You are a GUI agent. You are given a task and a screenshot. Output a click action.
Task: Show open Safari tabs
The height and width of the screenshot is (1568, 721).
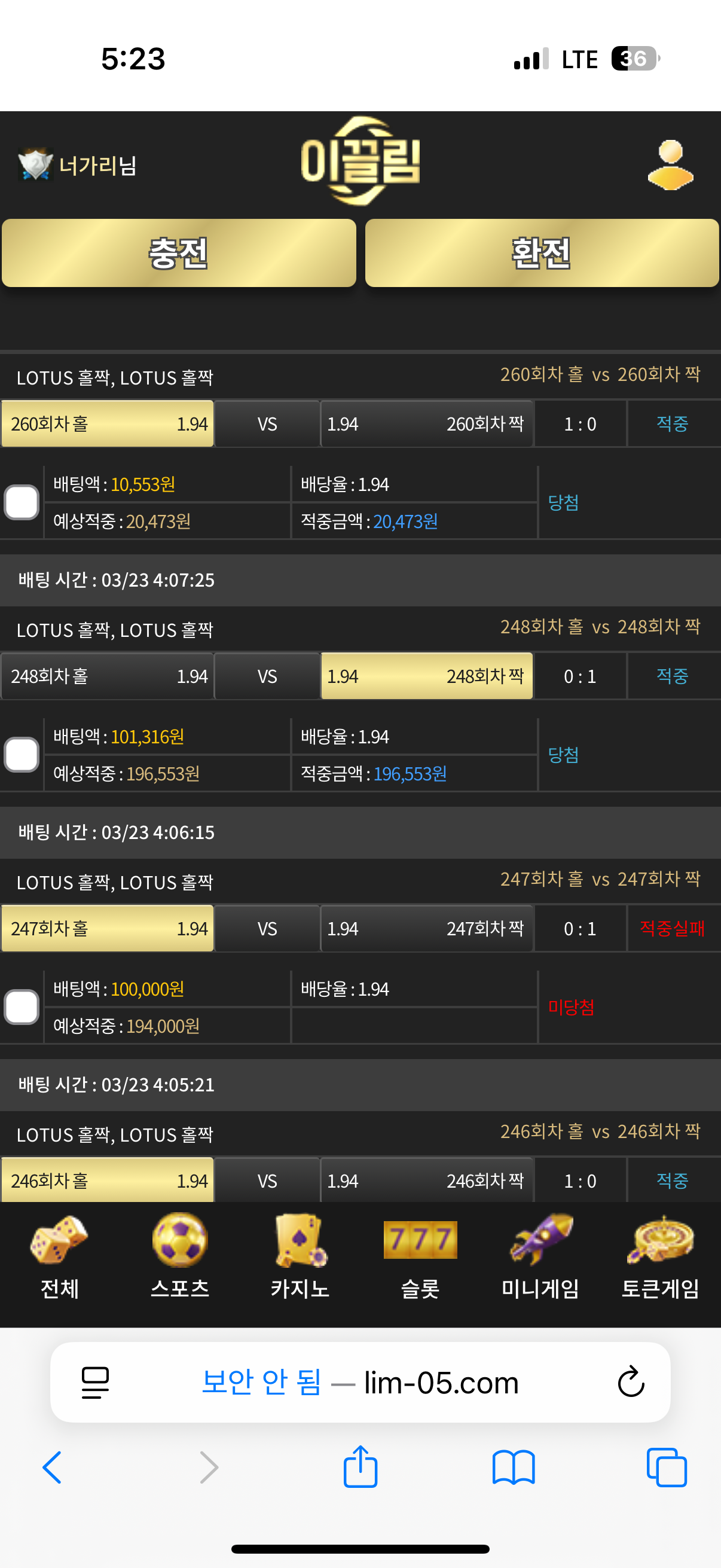667,1468
